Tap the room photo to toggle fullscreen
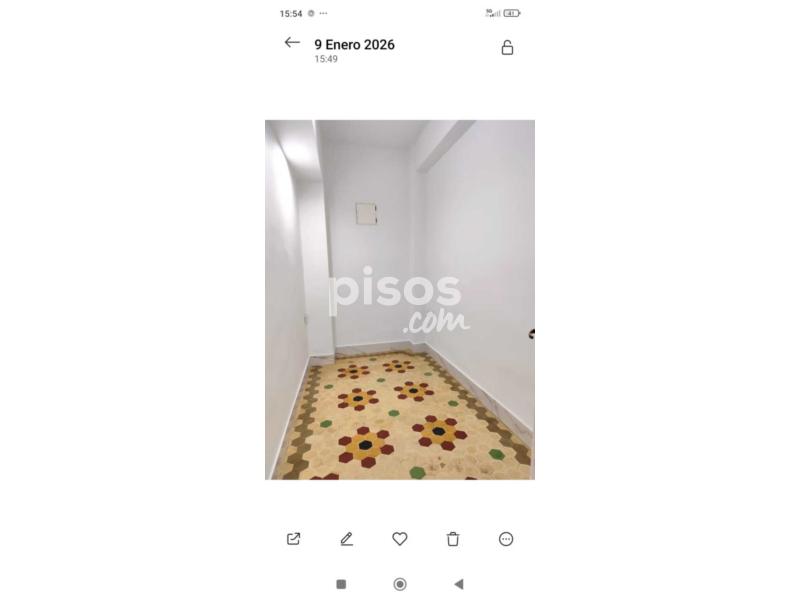Image resolution: width=800 pixels, height=600 pixels. [x=400, y=300]
